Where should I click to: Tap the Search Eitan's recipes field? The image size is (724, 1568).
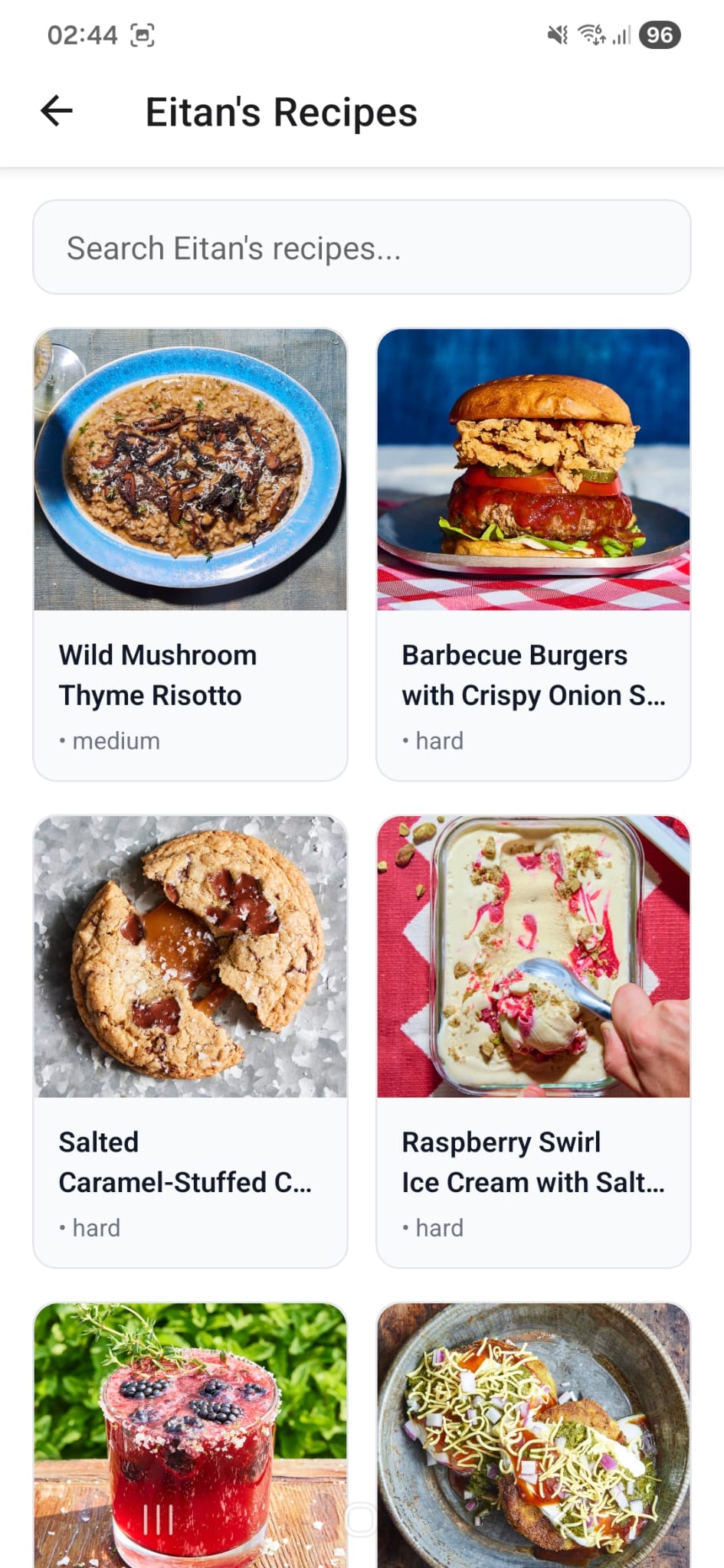[362, 247]
